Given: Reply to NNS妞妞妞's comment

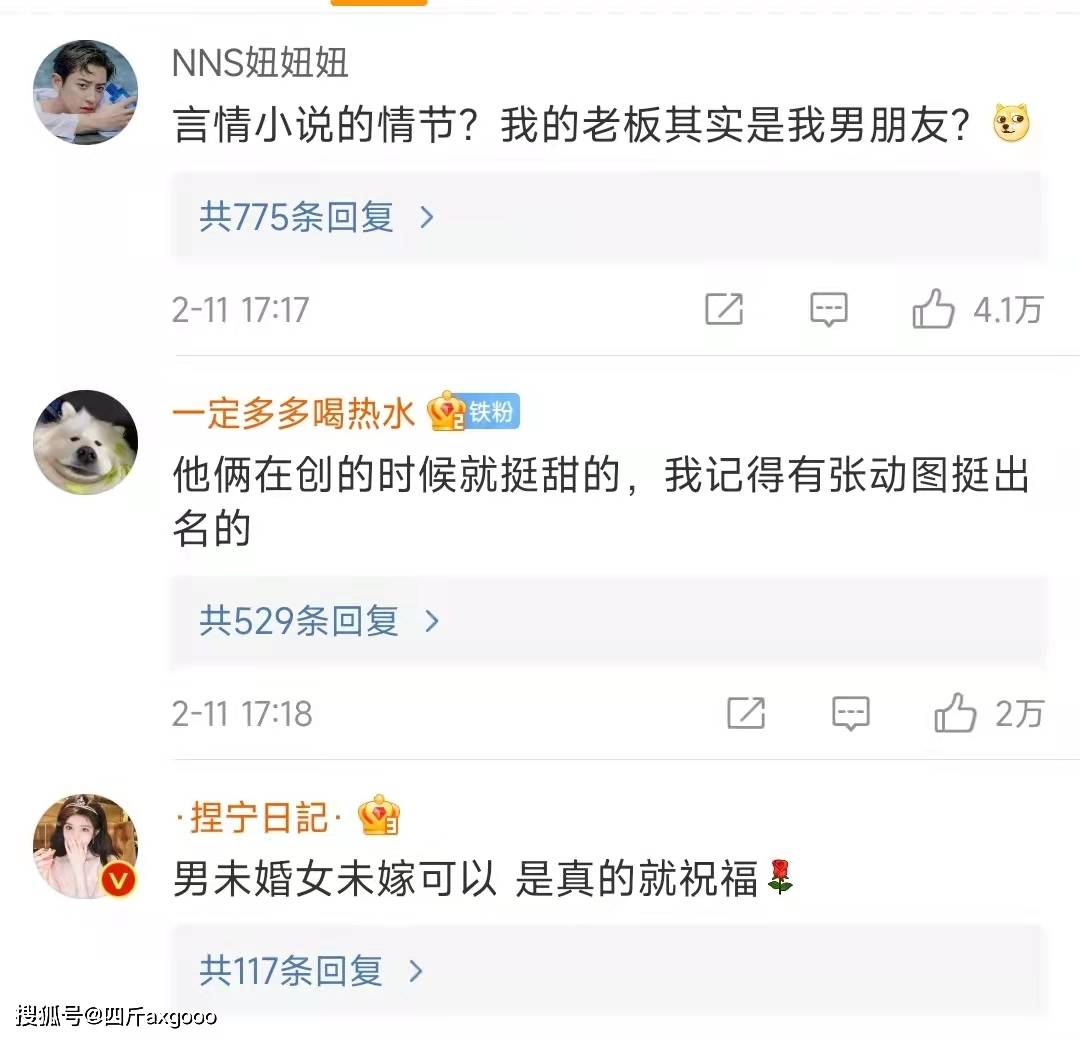Looking at the screenshot, I should (828, 310).
